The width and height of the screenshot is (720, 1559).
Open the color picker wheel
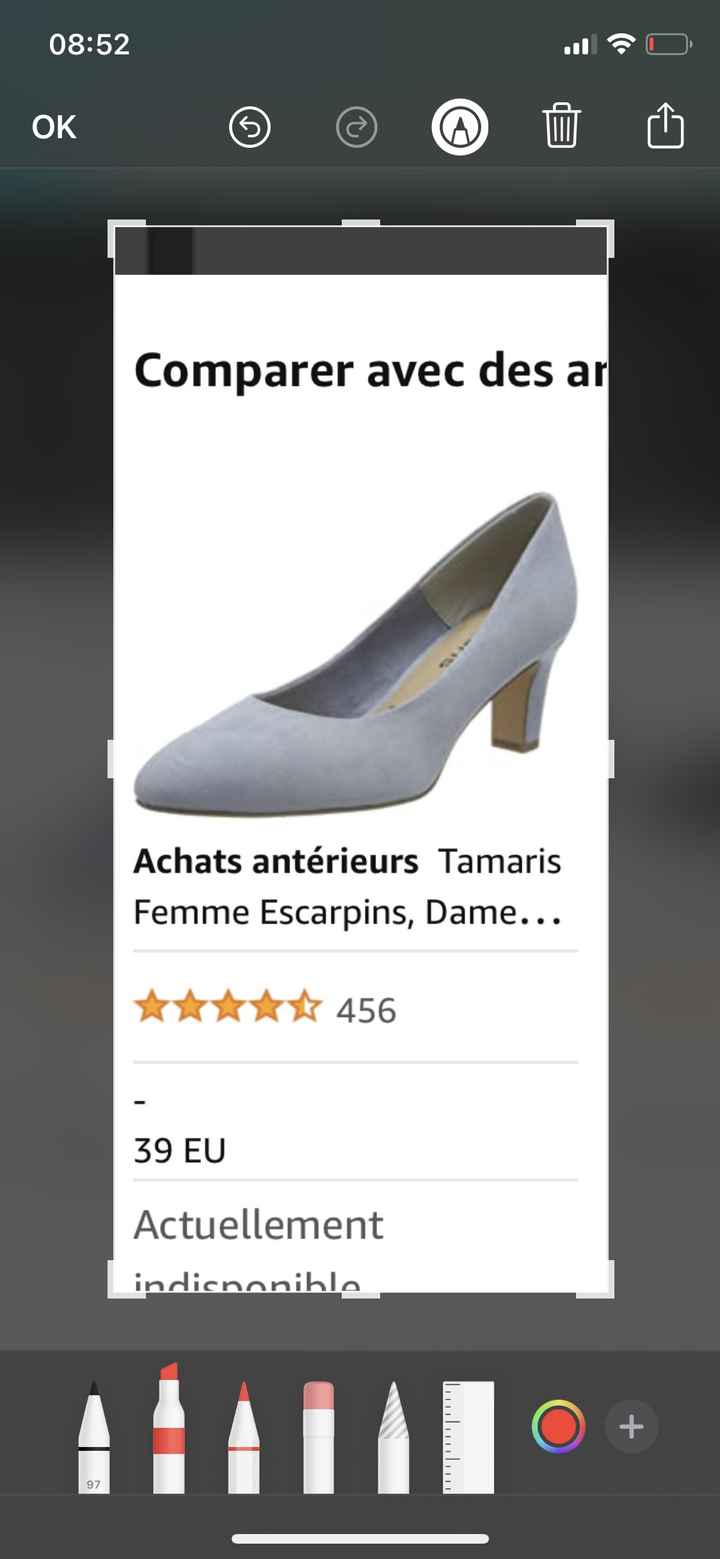point(559,1427)
